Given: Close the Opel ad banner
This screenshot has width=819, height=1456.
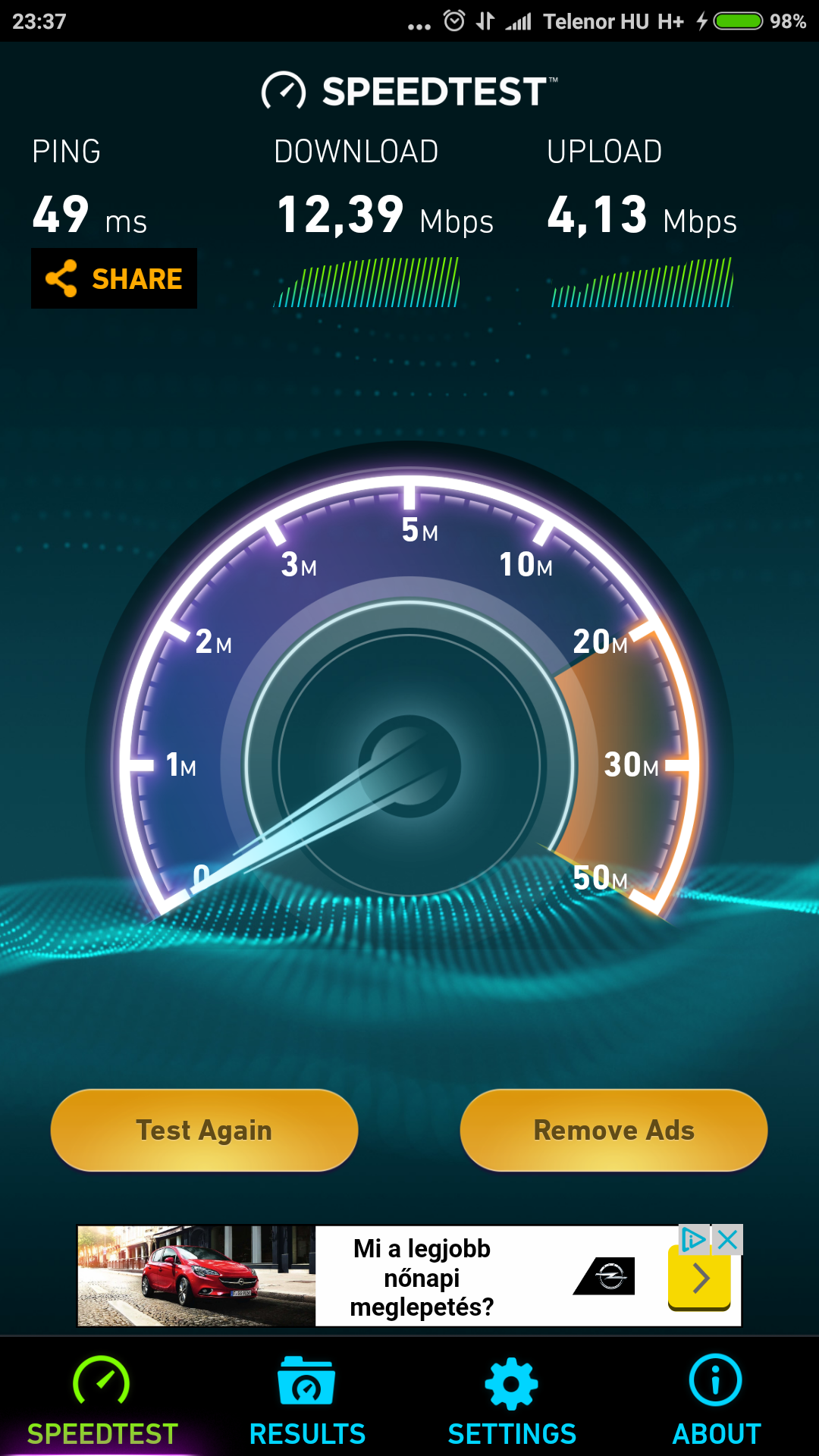Looking at the screenshot, I should click(x=727, y=1240).
